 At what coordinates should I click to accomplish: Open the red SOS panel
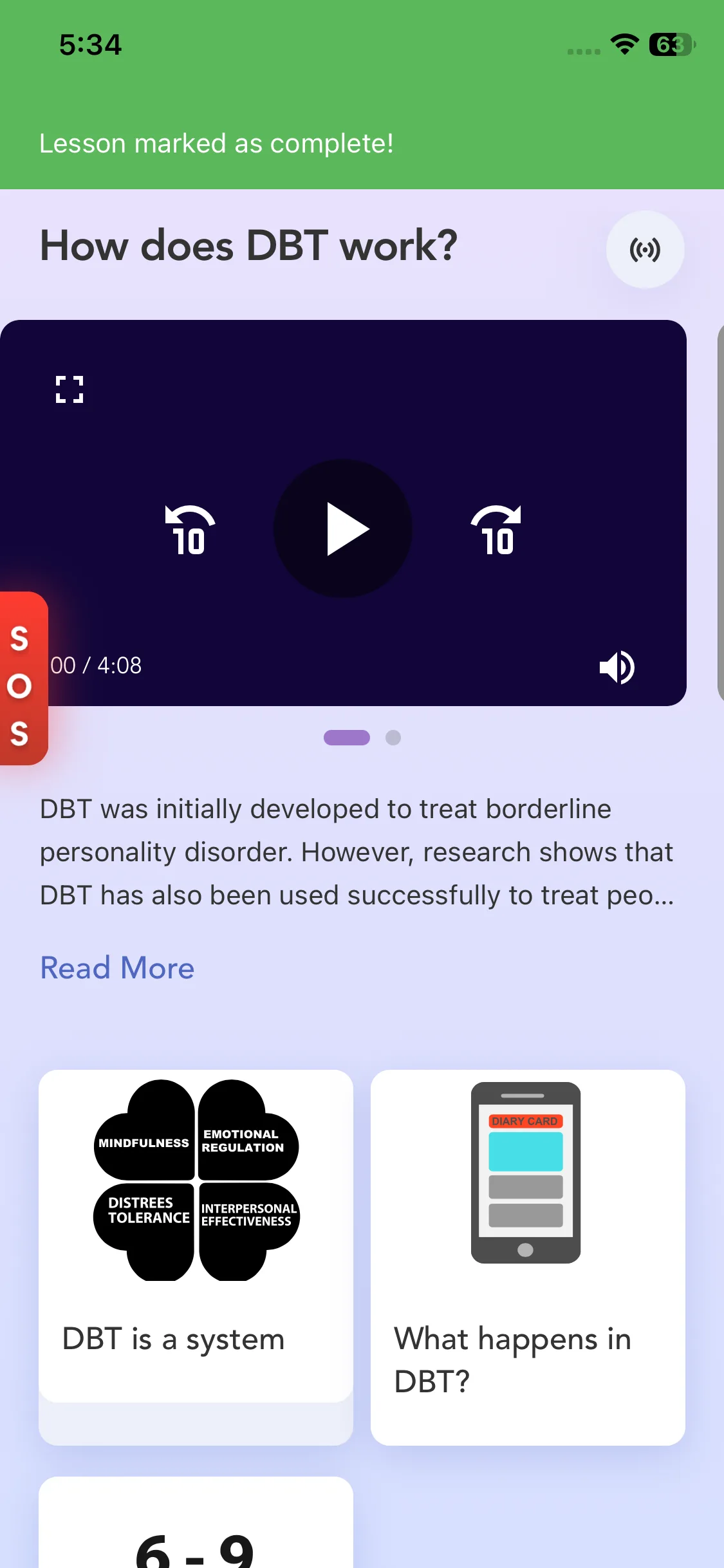click(x=21, y=678)
